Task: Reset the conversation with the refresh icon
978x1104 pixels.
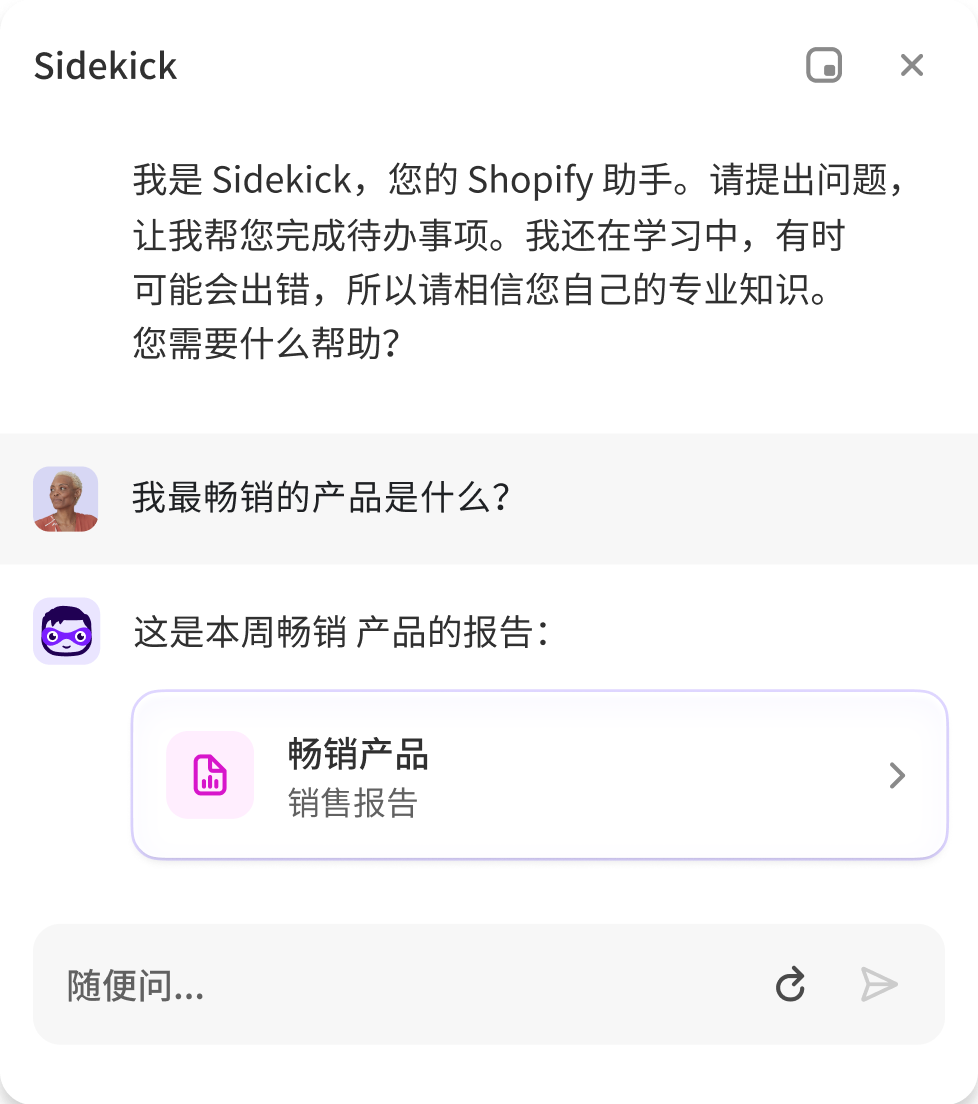Action: 790,985
